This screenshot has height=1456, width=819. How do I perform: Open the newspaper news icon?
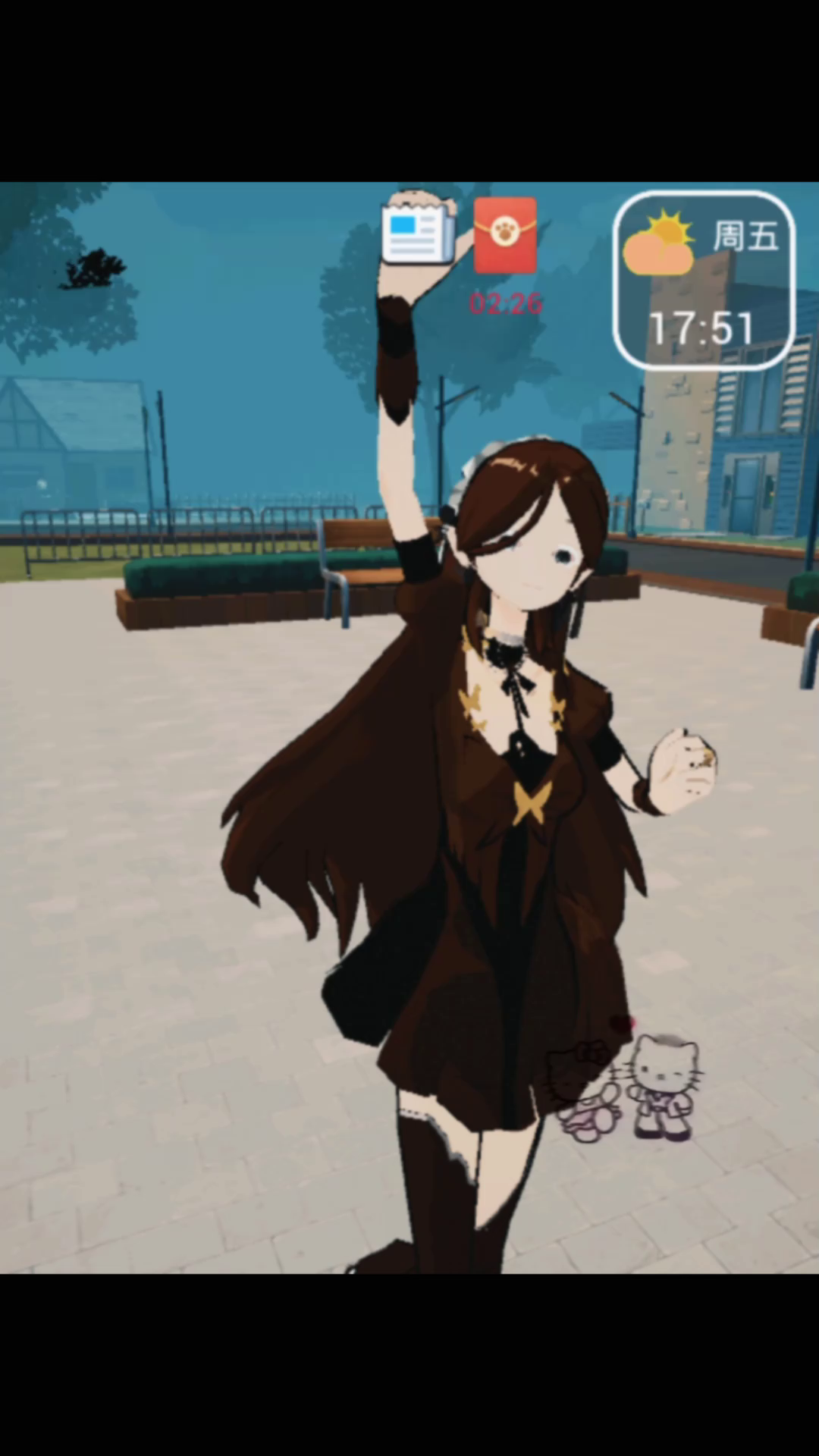[x=418, y=234]
